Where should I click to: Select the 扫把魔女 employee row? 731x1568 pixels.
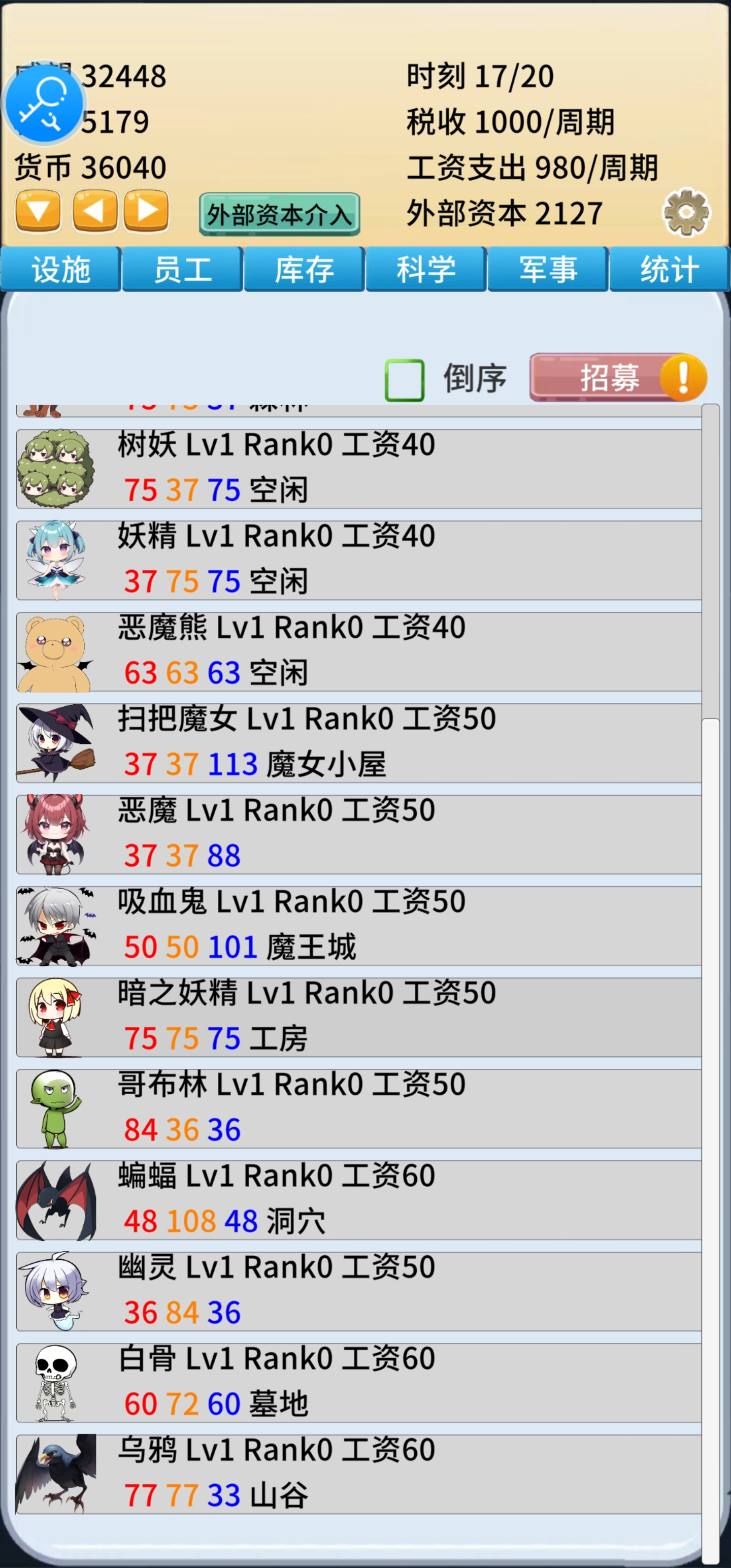pos(359,743)
